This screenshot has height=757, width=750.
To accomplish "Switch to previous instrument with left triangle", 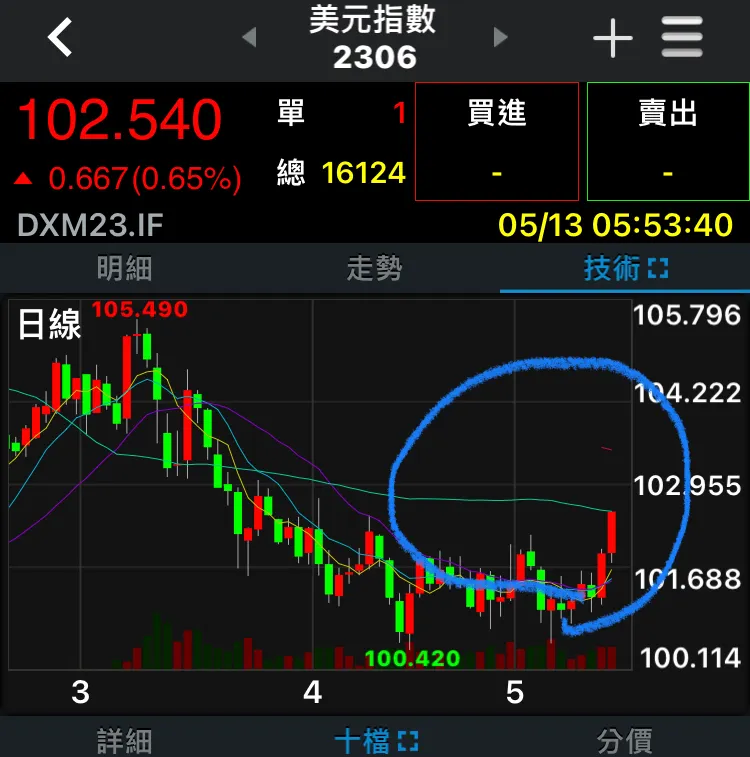I will (249, 39).
